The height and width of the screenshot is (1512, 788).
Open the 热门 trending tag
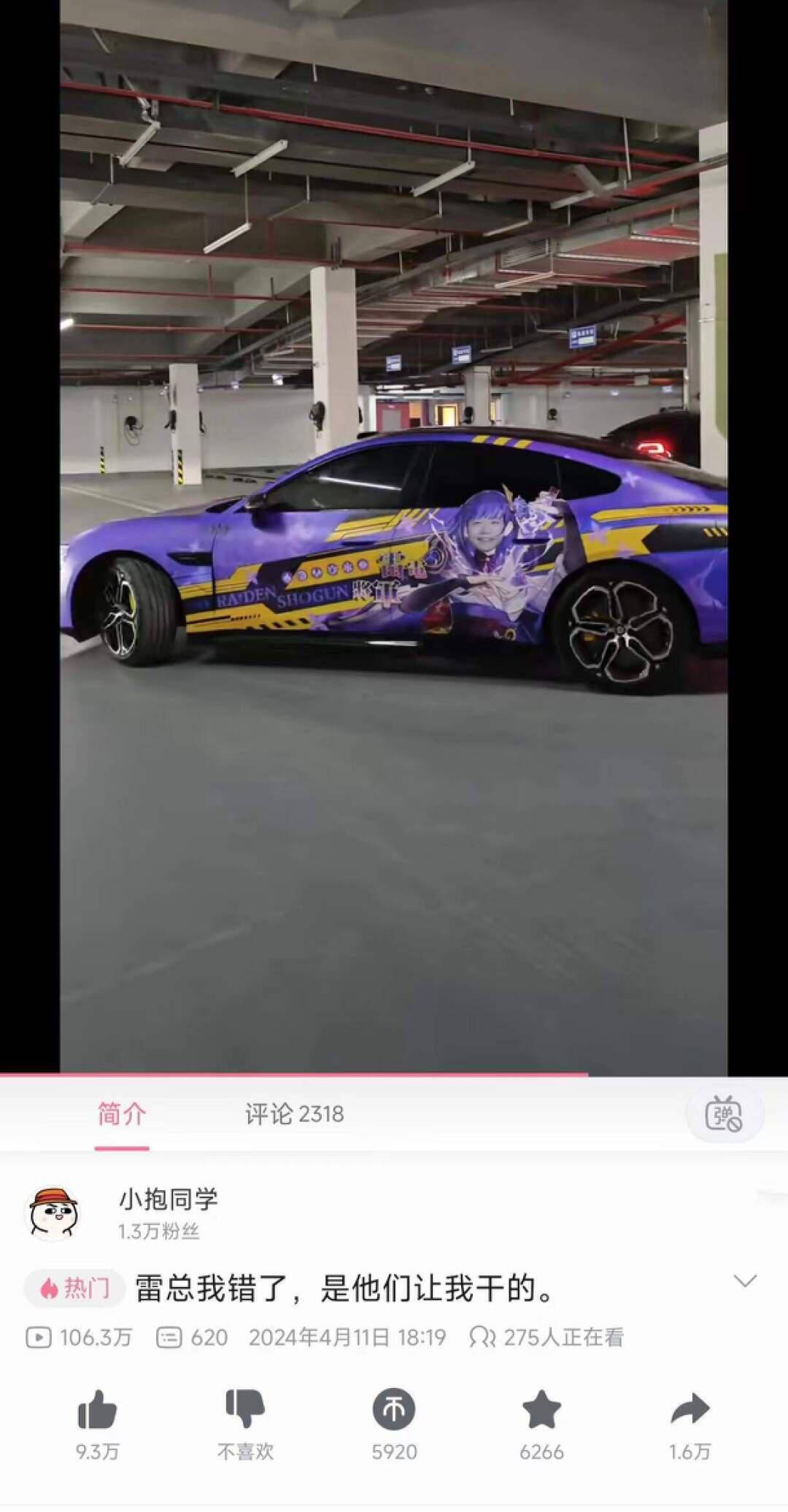pos(75,1289)
